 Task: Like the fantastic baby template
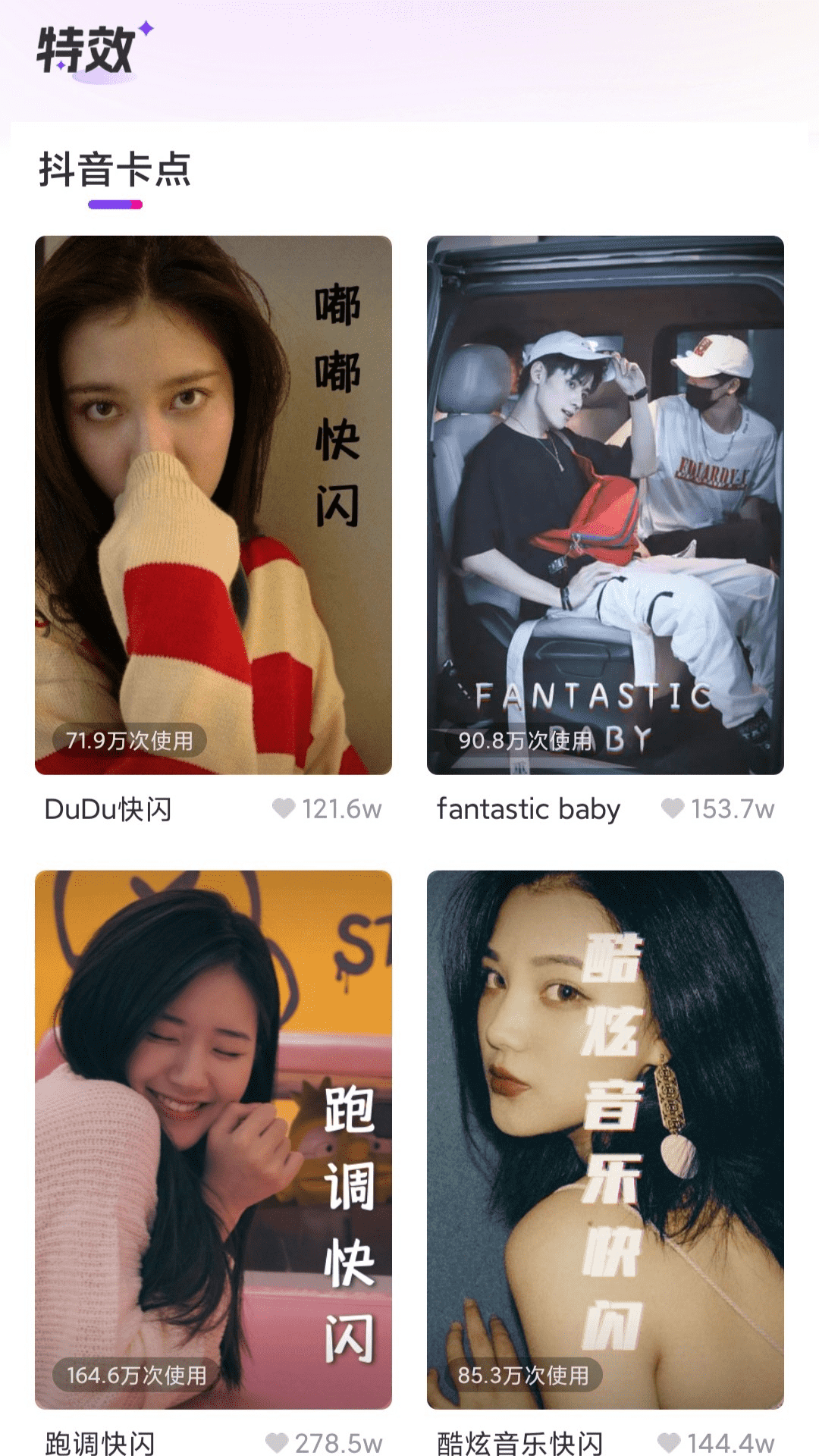[673, 808]
